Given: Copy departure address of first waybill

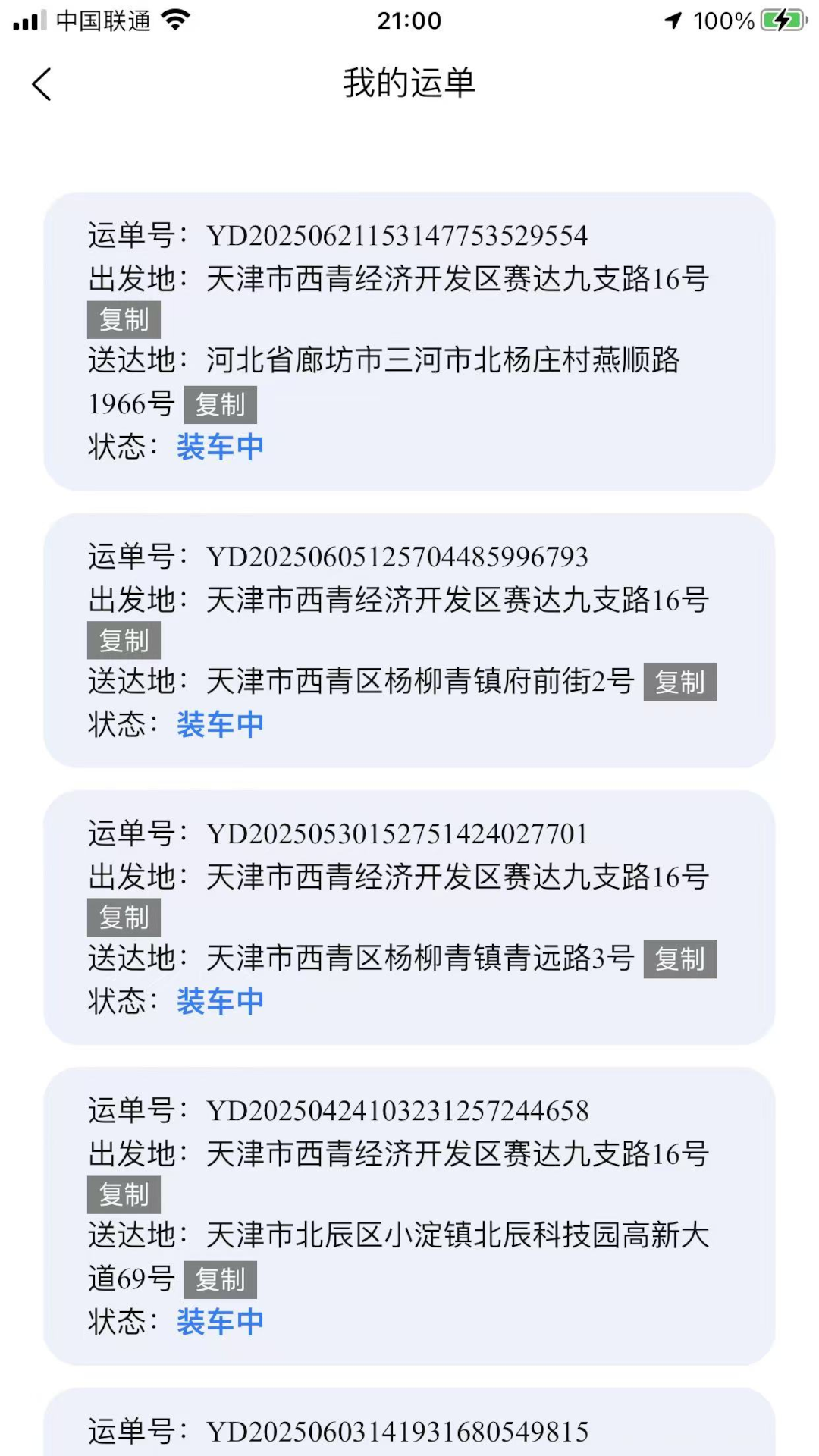Looking at the screenshot, I should 124,320.
